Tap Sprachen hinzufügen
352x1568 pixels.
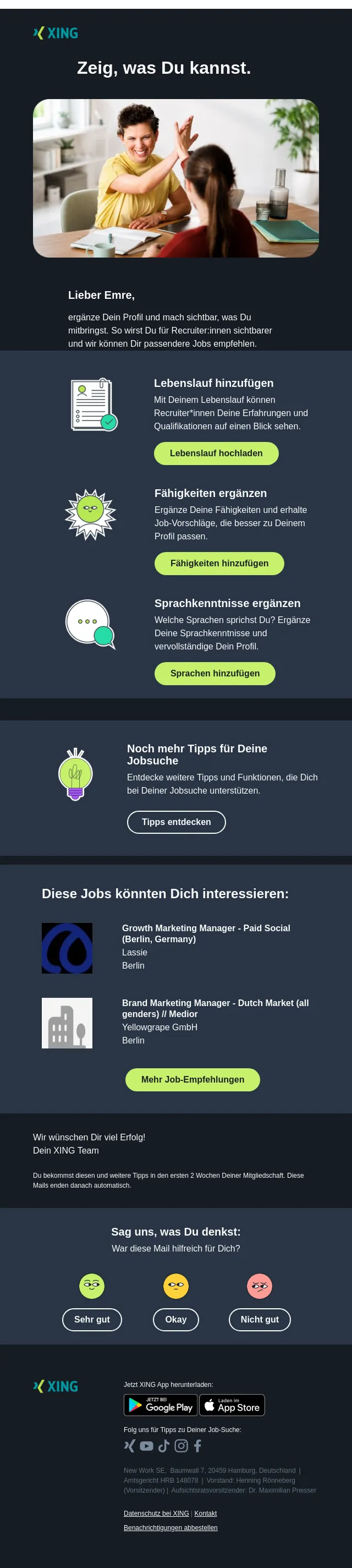(215, 674)
